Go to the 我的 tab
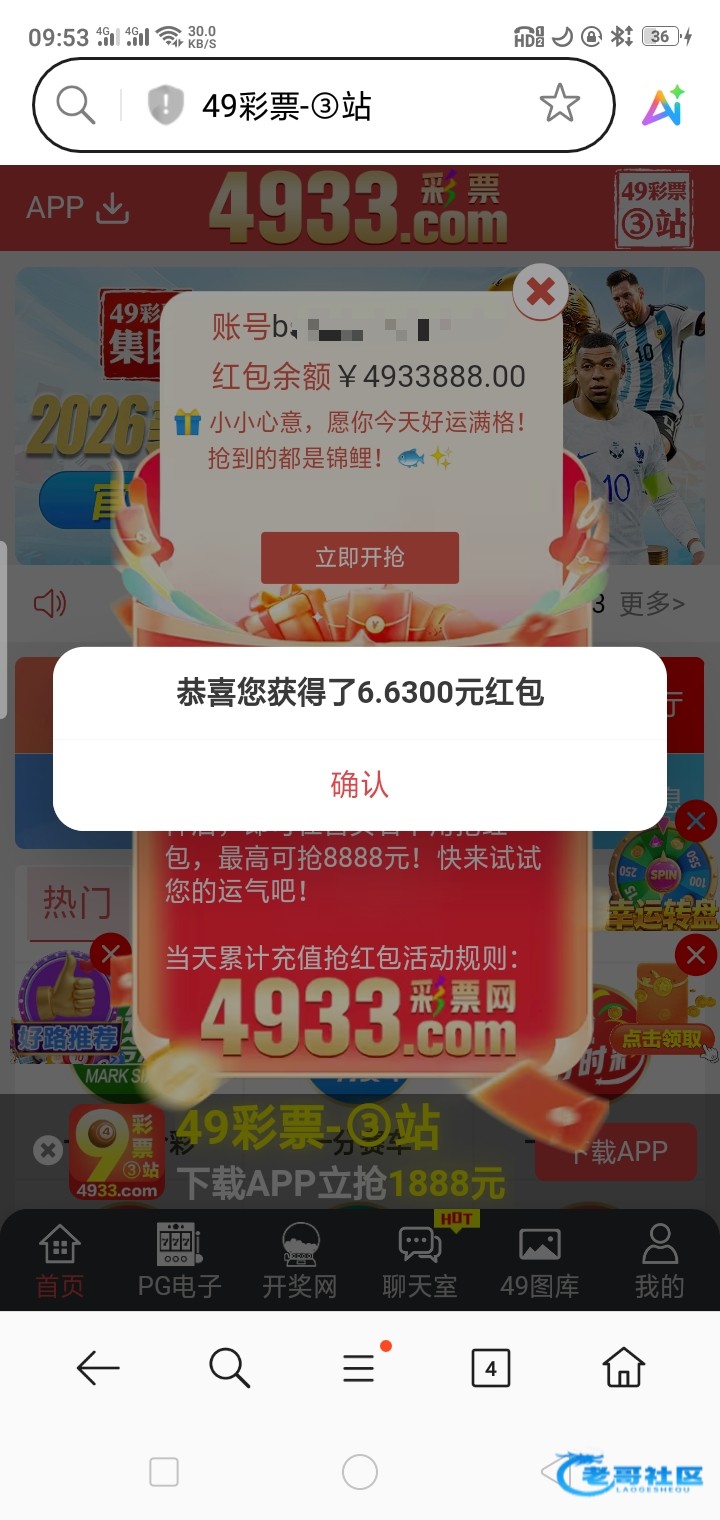Viewport: 720px width, 1520px height. coord(659,1262)
